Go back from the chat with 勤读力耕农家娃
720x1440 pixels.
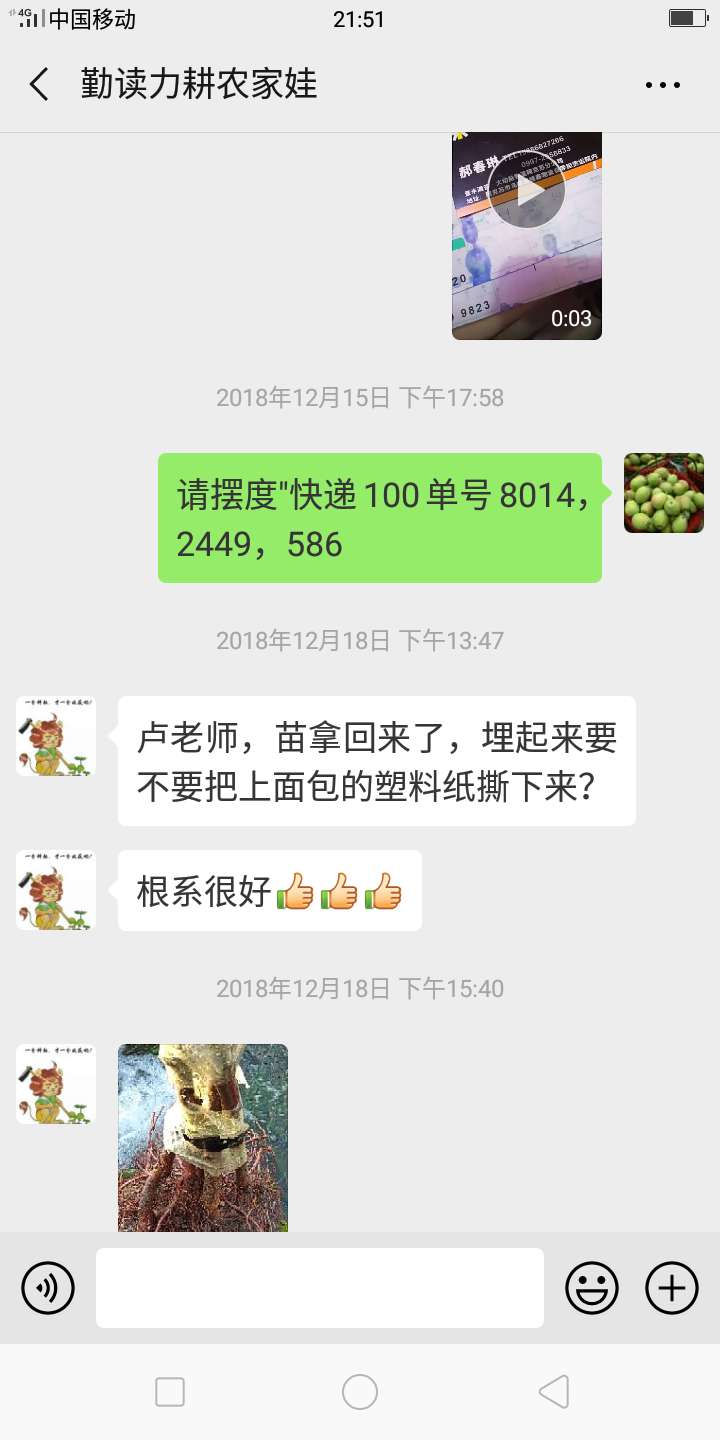click(x=39, y=85)
